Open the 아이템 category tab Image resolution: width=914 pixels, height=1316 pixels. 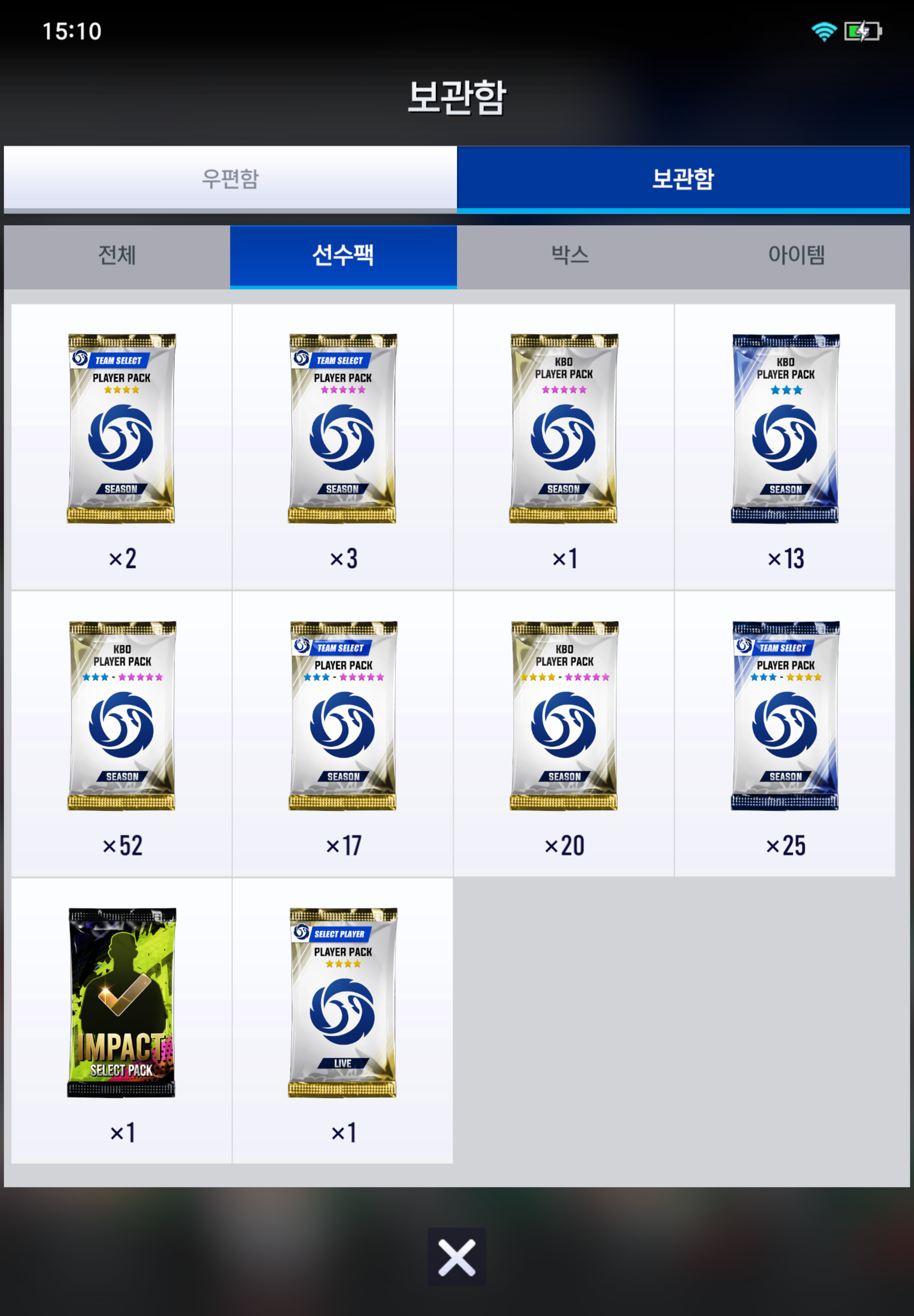point(796,255)
